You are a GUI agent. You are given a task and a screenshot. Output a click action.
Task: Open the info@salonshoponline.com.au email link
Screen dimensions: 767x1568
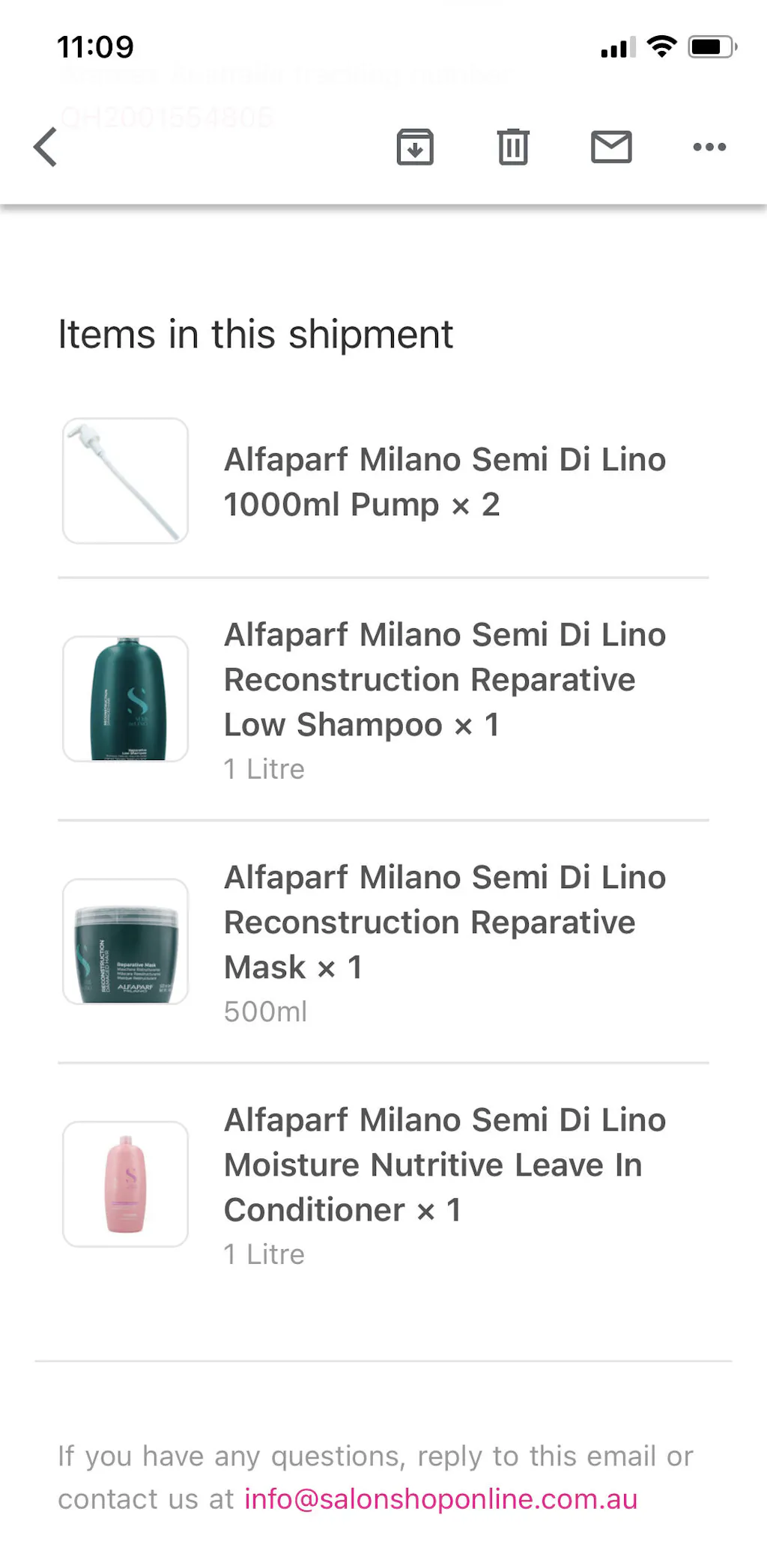(440, 1499)
